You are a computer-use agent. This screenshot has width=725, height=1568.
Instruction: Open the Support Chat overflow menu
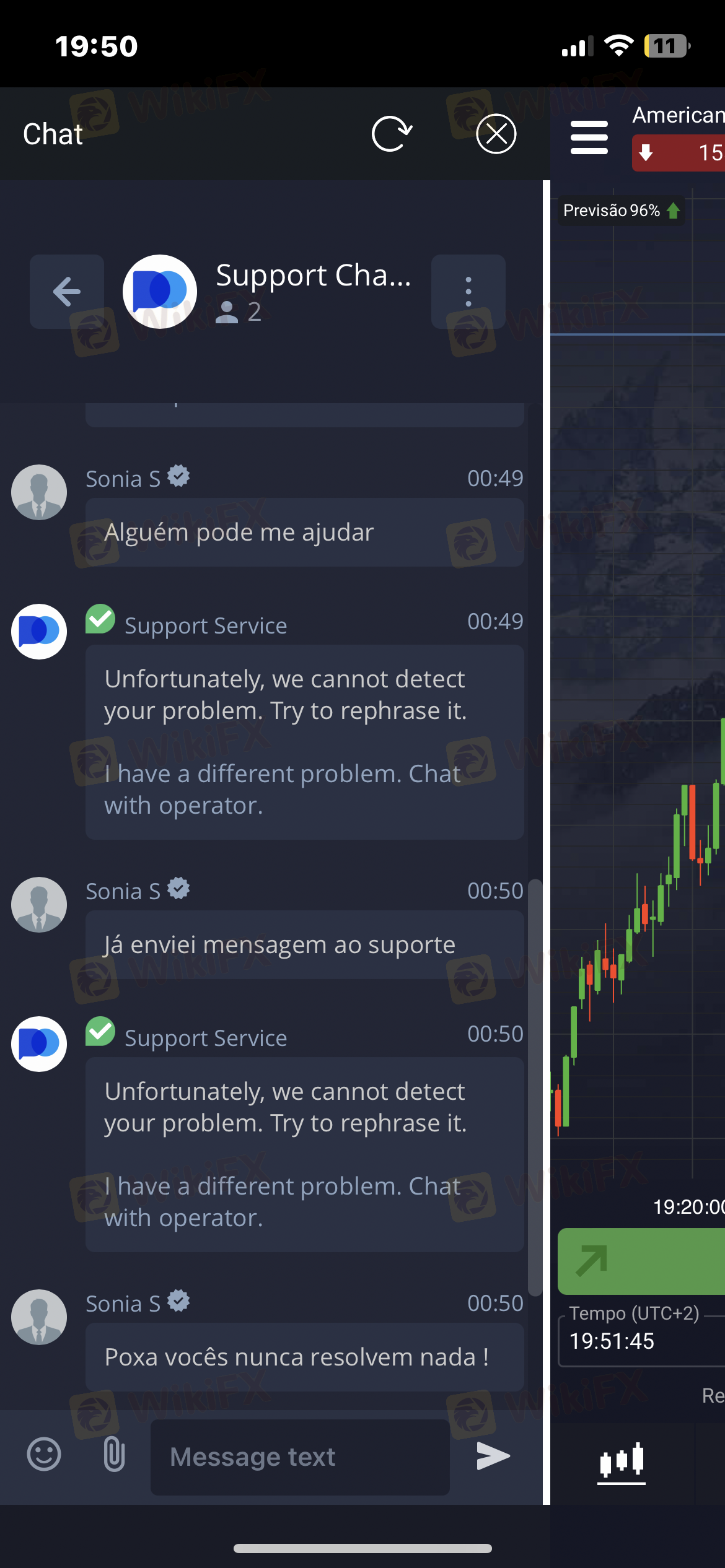coord(468,292)
